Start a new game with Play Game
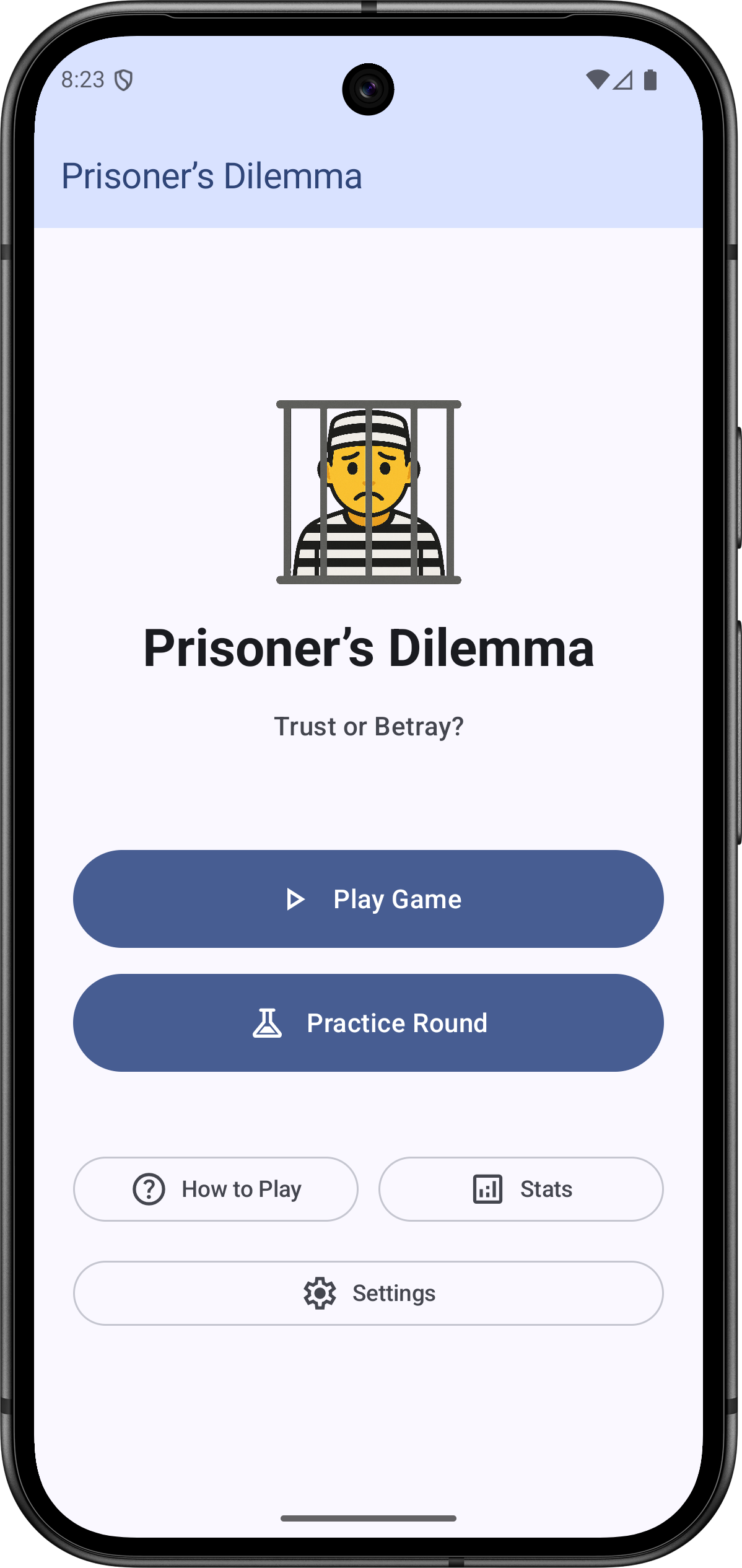The width and height of the screenshot is (742, 1568). [368, 898]
